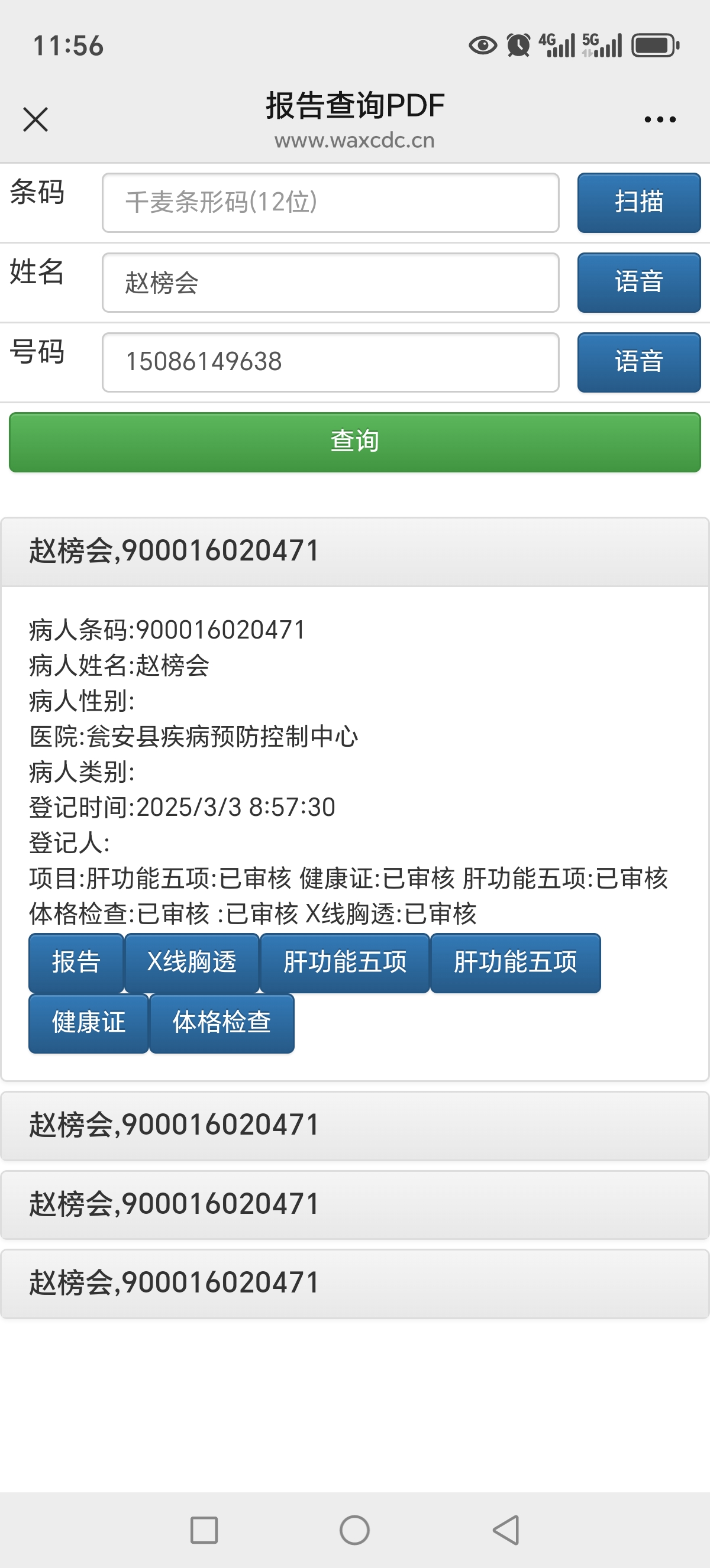Focus the barcode input field
Screen dimensions: 710x1568
pyautogui.click(x=330, y=203)
